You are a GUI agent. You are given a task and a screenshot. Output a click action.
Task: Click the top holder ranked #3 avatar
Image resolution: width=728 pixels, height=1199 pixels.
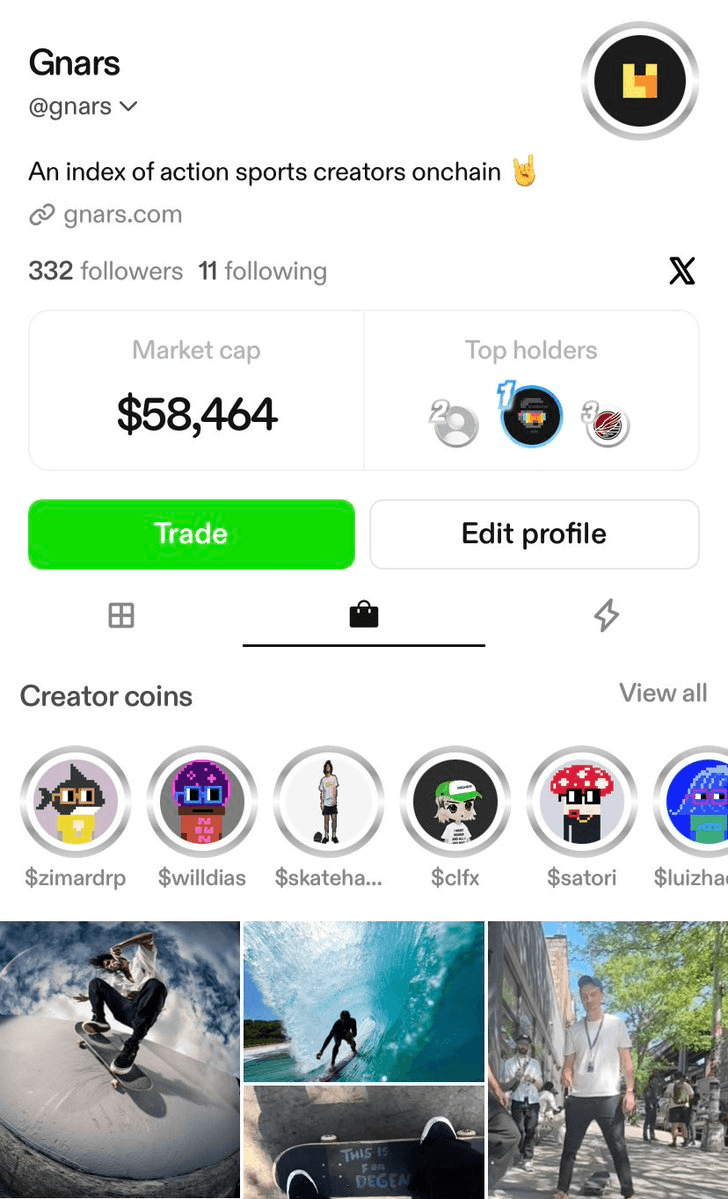(x=606, y=424)
